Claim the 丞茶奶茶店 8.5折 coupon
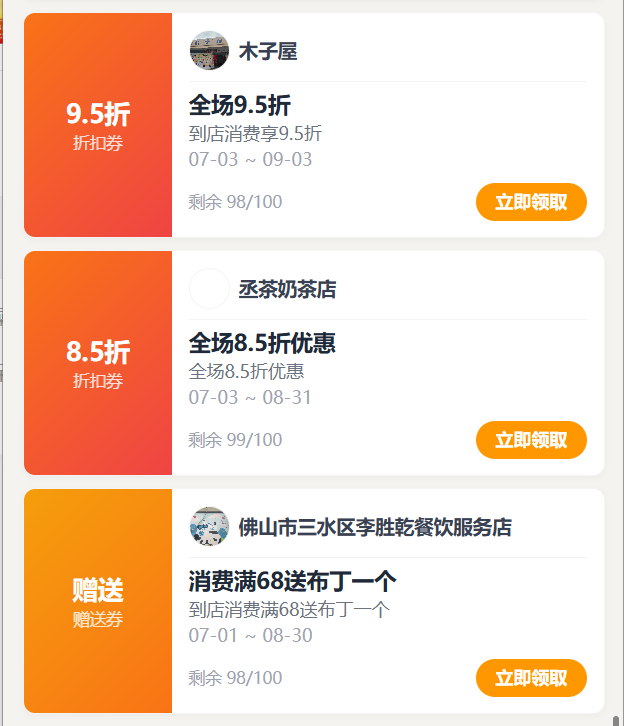 tap(531, 440)
